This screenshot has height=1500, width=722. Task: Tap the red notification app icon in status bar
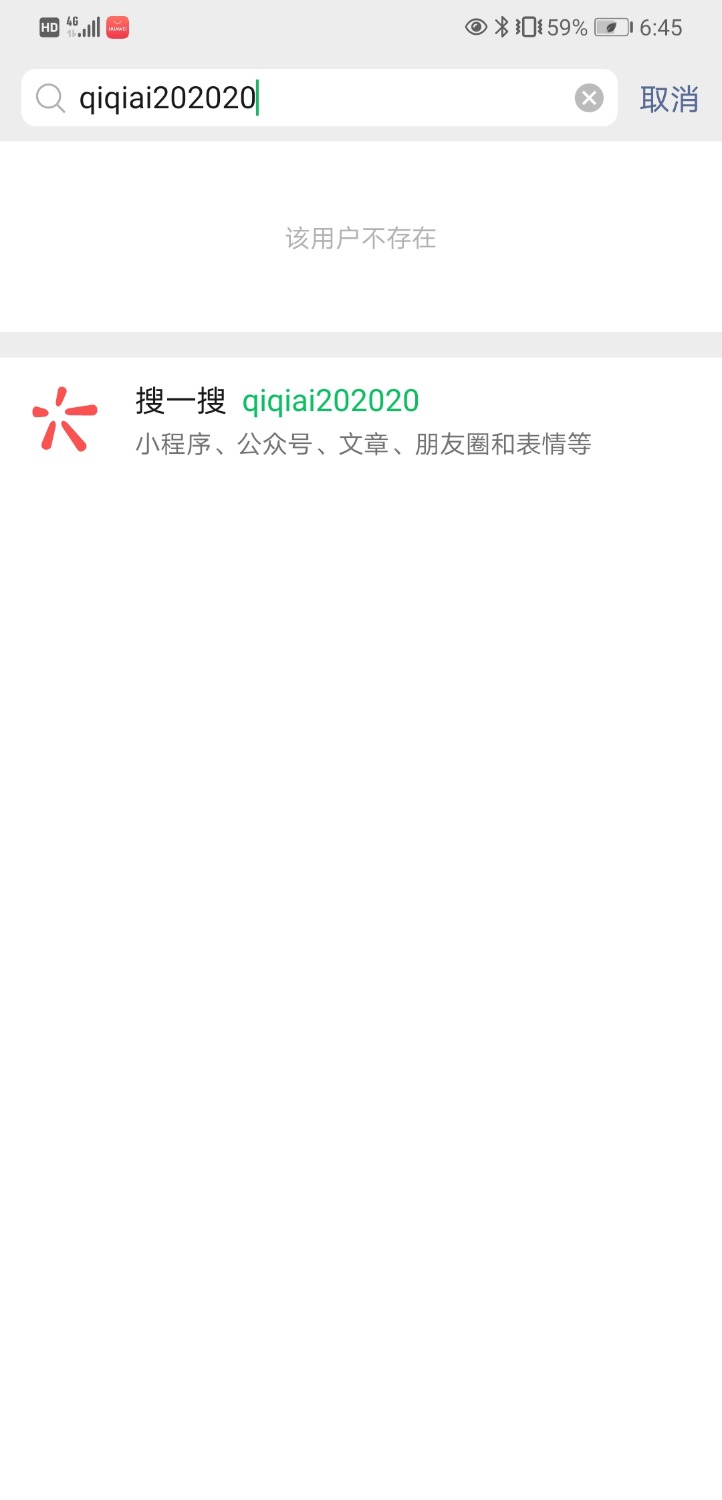tap(118, 27)
